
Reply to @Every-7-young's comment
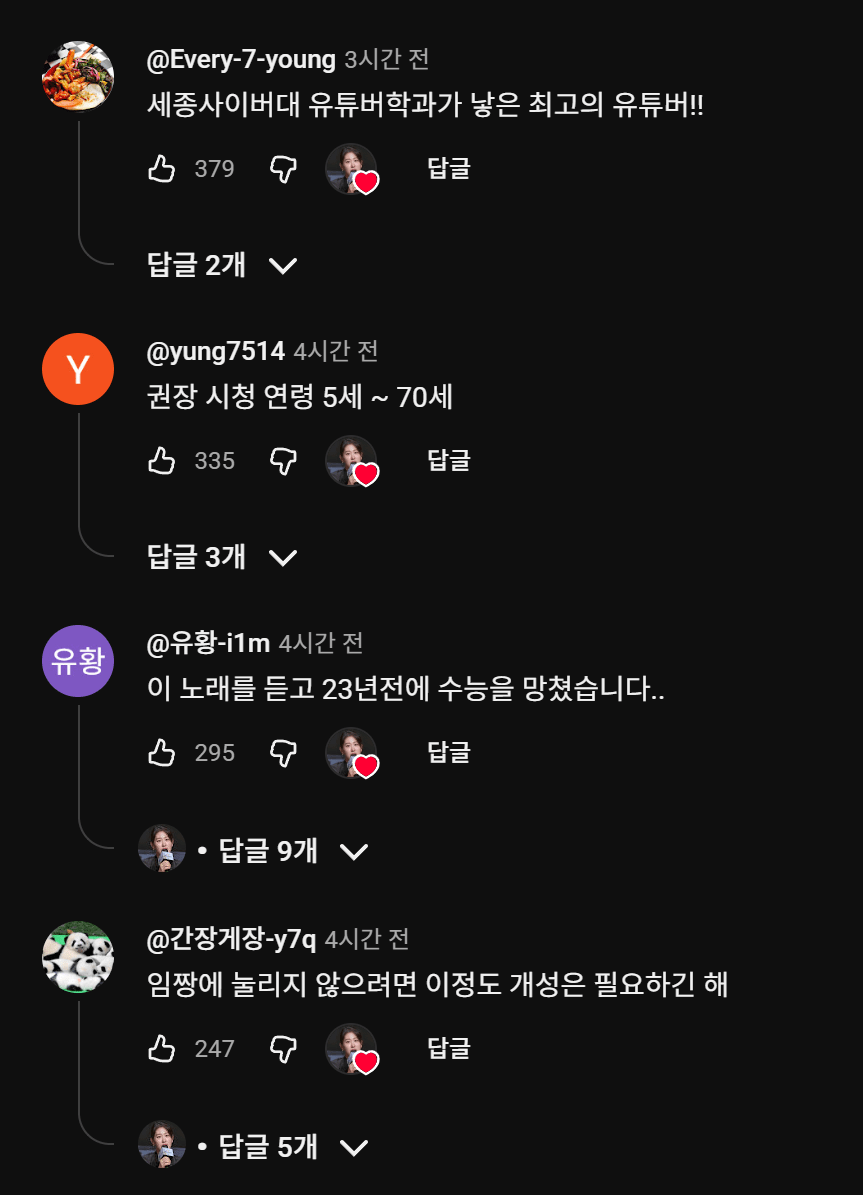pos(448,169)
